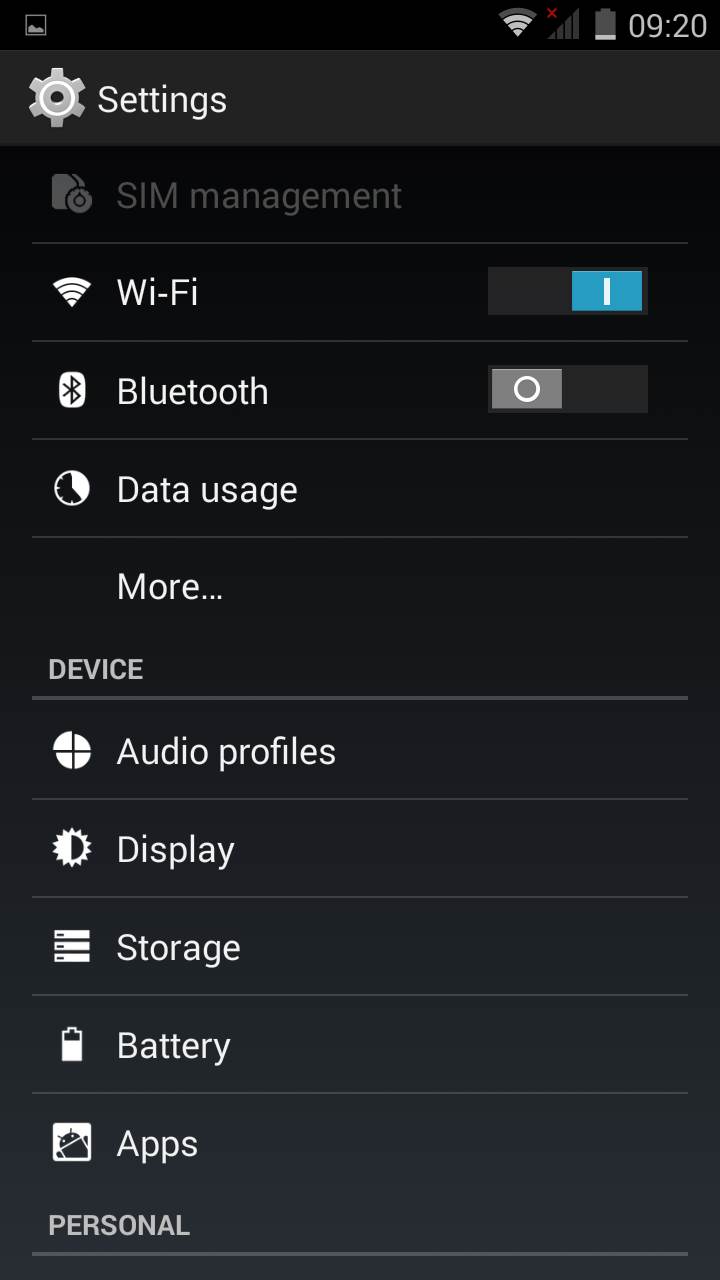Open Storage settings
Image resolution: width=720 pixels, height=1280 pixels.
pyautogui.click(x=300, y=947)
